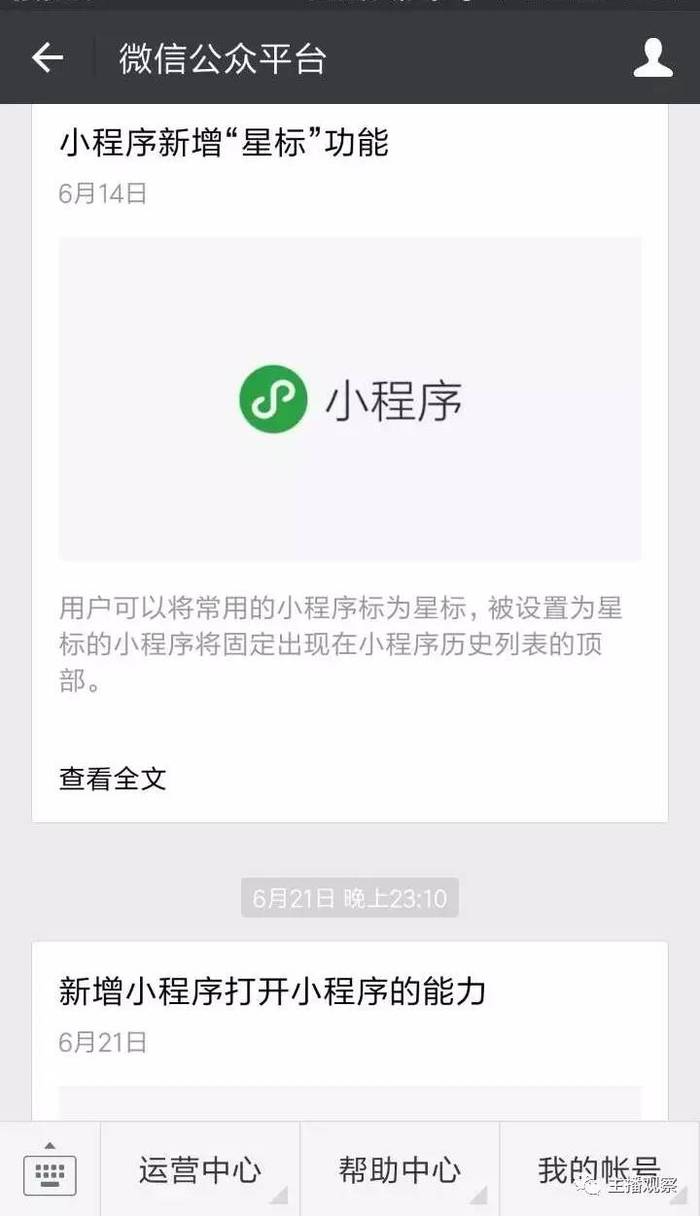The width and height of the screenshot is (700, 1216).
Task: Open the 小程序新增"星标"功能 article card
Action: tap(350, 463)
